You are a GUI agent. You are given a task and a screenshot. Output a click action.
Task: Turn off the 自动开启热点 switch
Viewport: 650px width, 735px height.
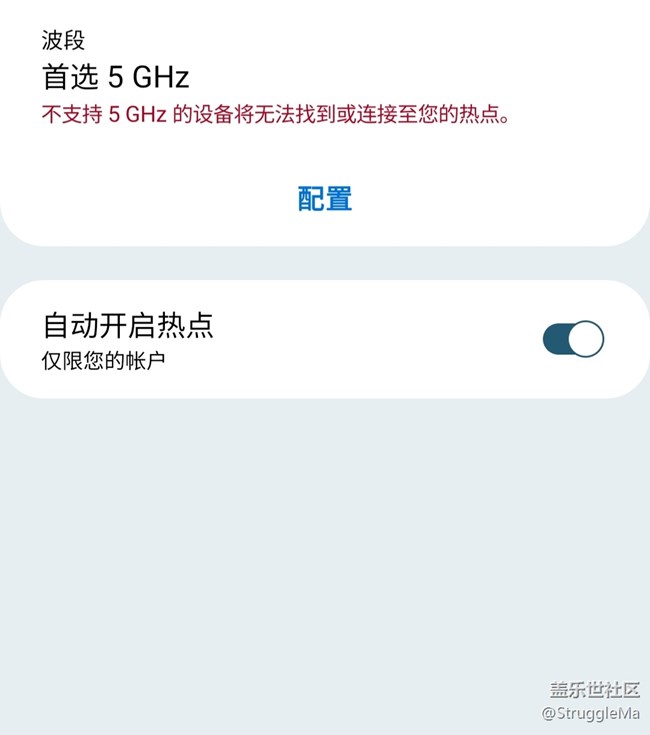pyautogui.click(x=573, y=339)
